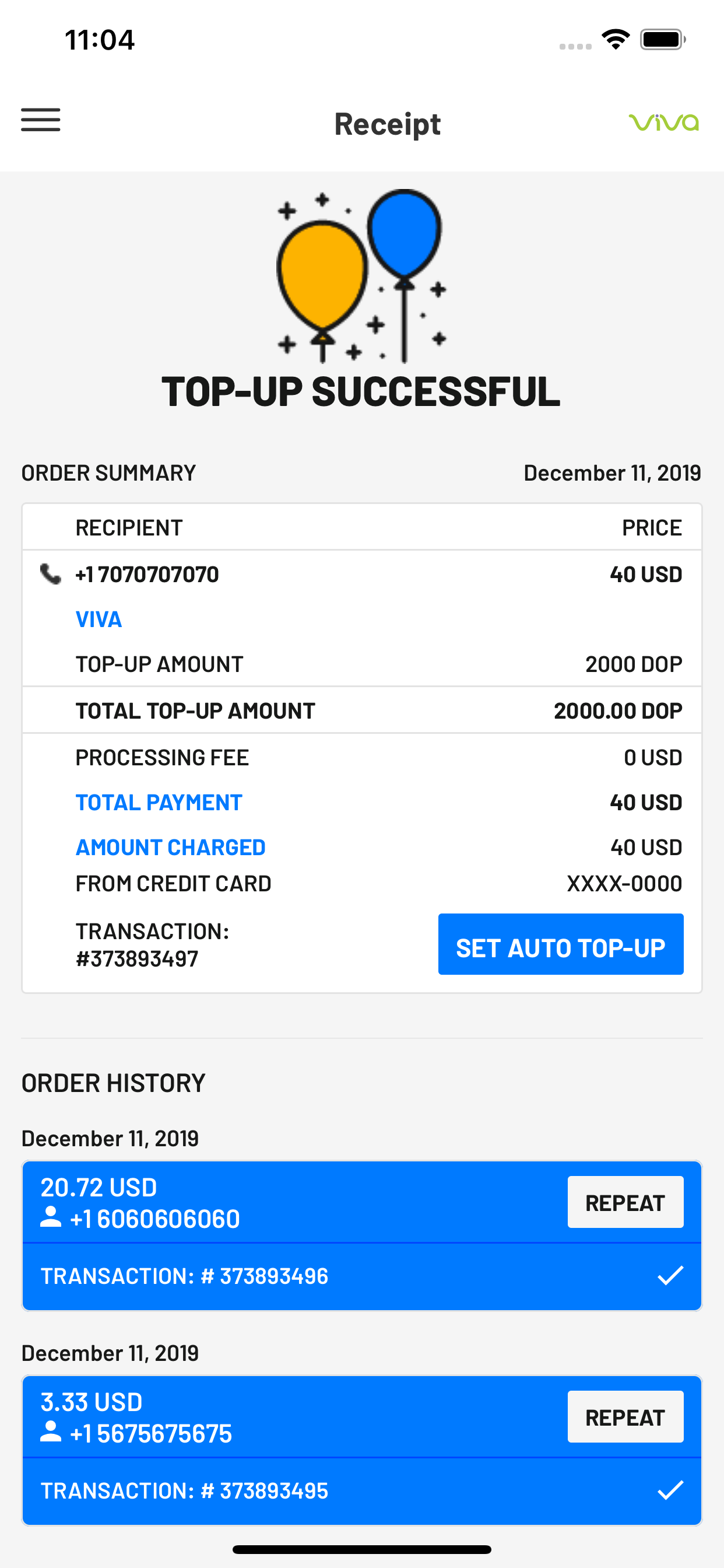Click the checkmark on transaction # 373893496
The height and width of the screenshot is (1568, 724).
(670, 1276)
